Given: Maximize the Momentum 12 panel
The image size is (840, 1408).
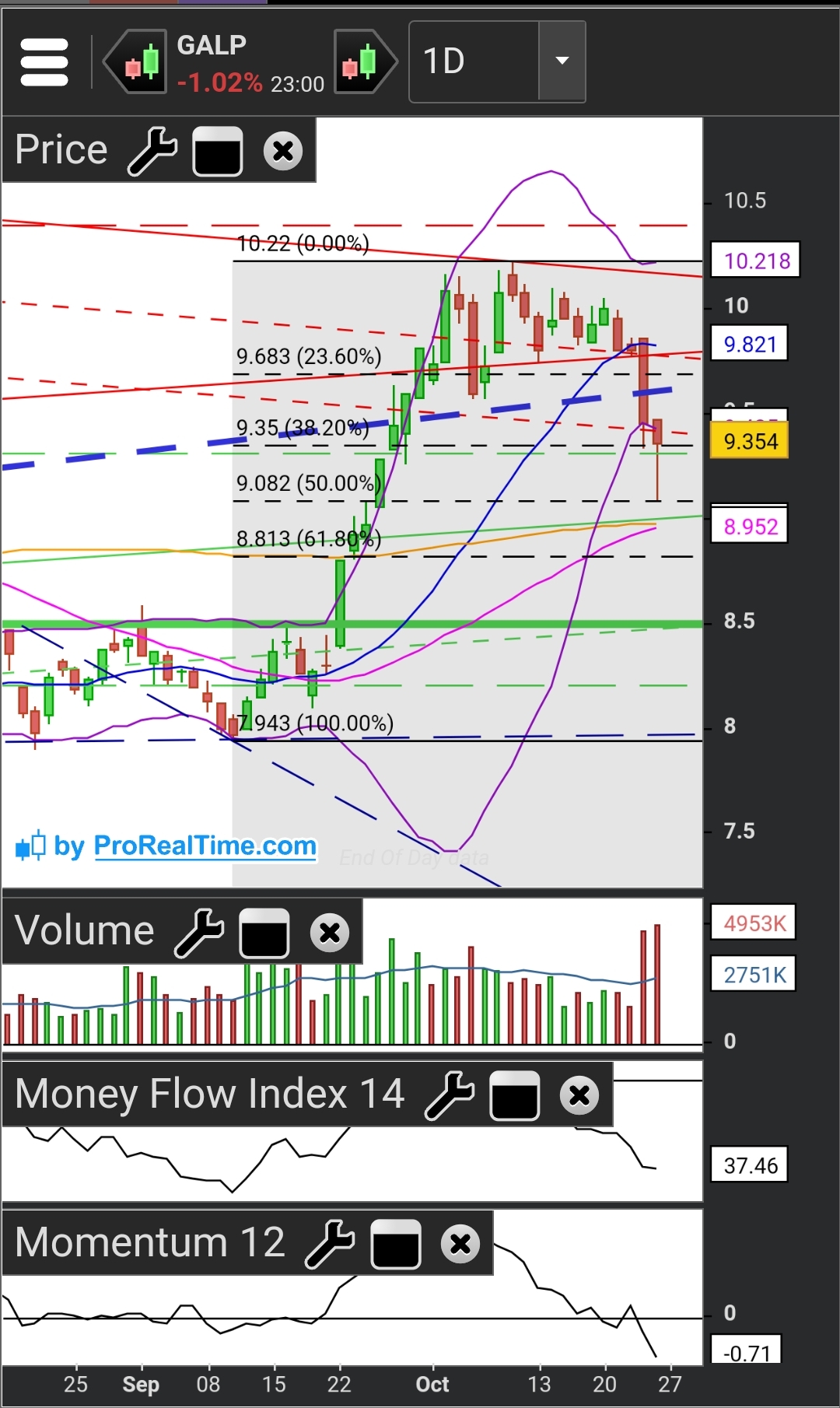Looking at the screenshot, I should pyautogui.click(x=396, y=1243).
